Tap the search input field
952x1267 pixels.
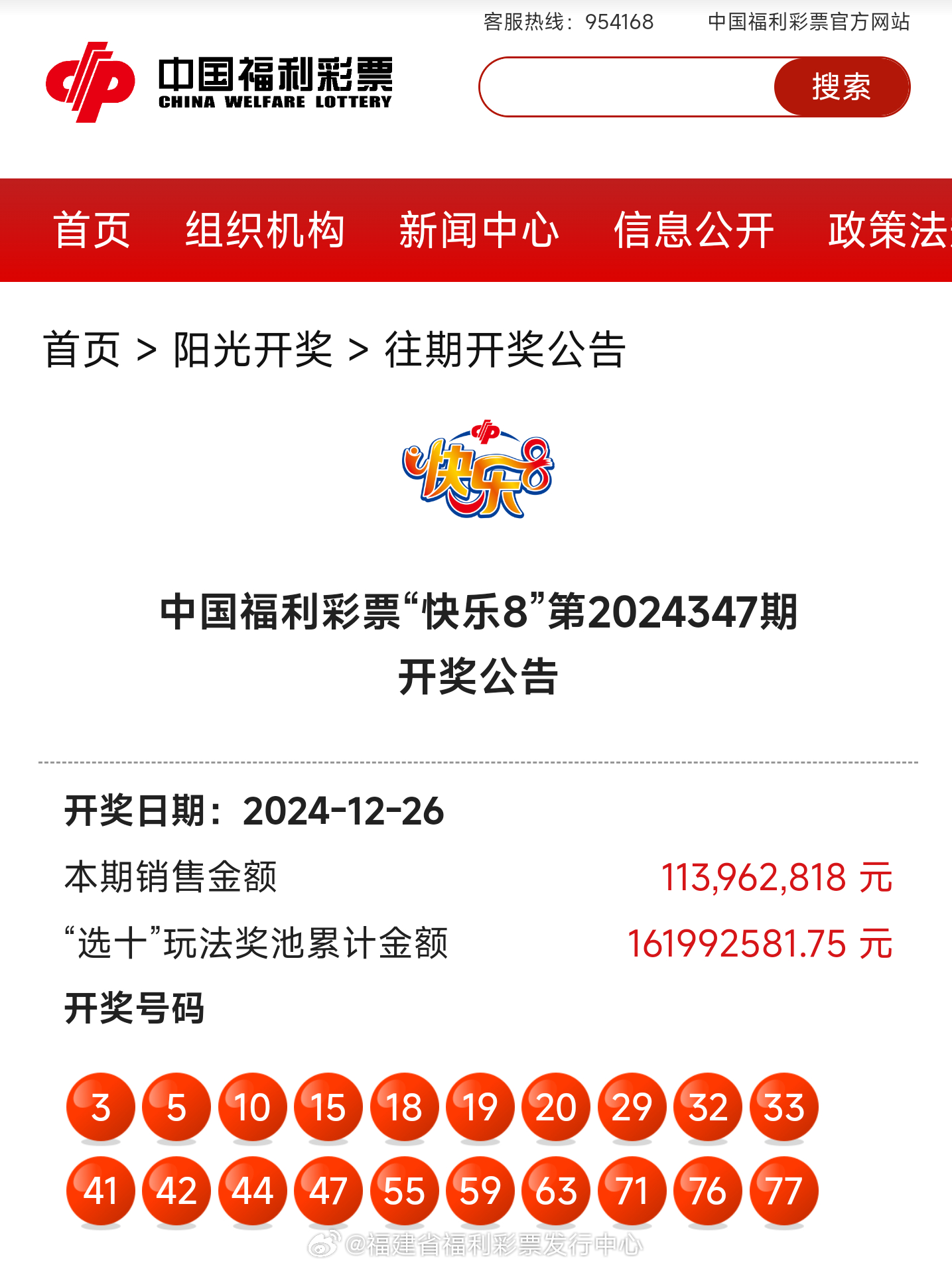click(x=627, y=87)
